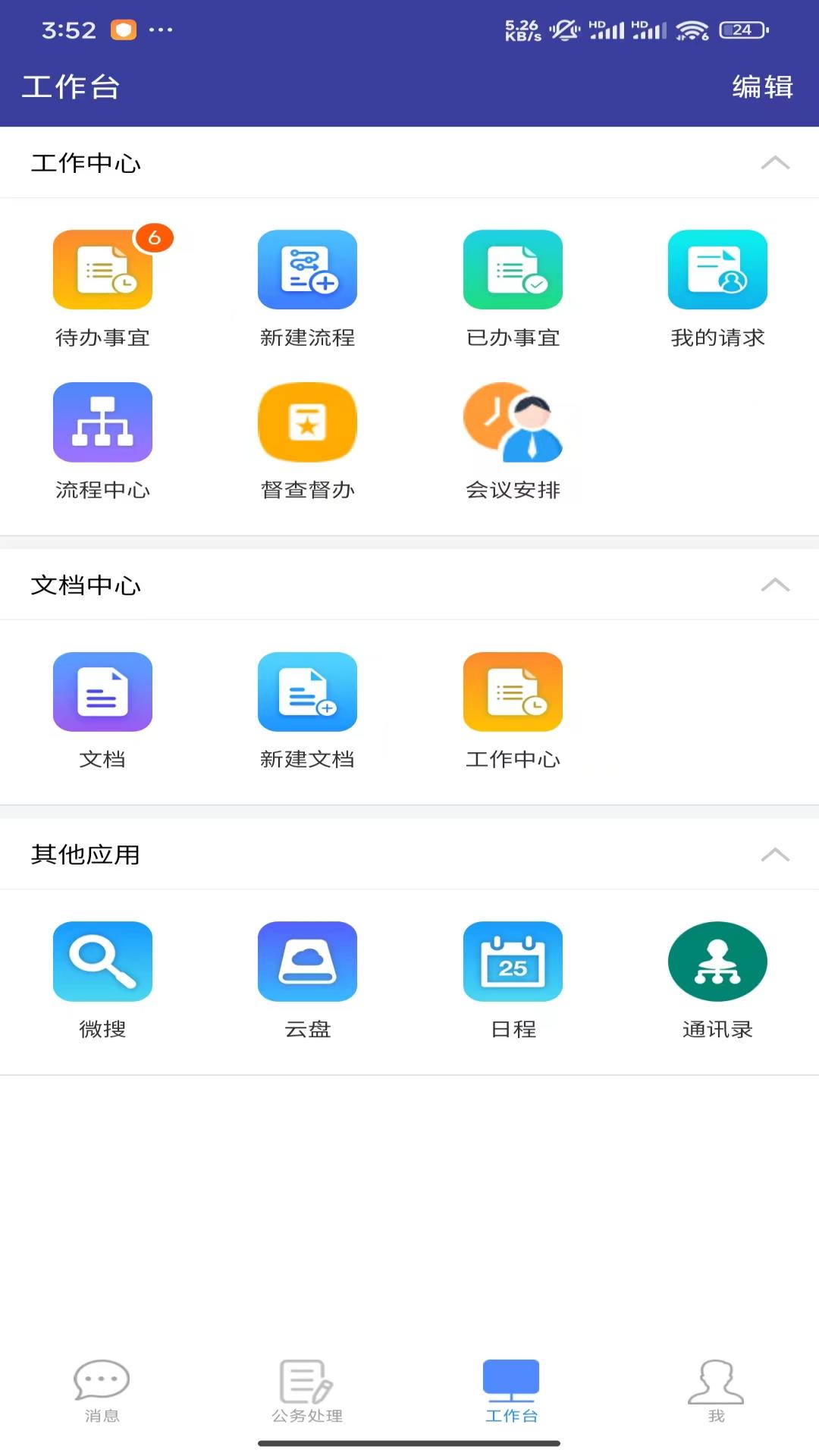This screenshot has height=1456, width=819.
Task: Collapse the 其他应用 section
Action: [x=775, y=855]
